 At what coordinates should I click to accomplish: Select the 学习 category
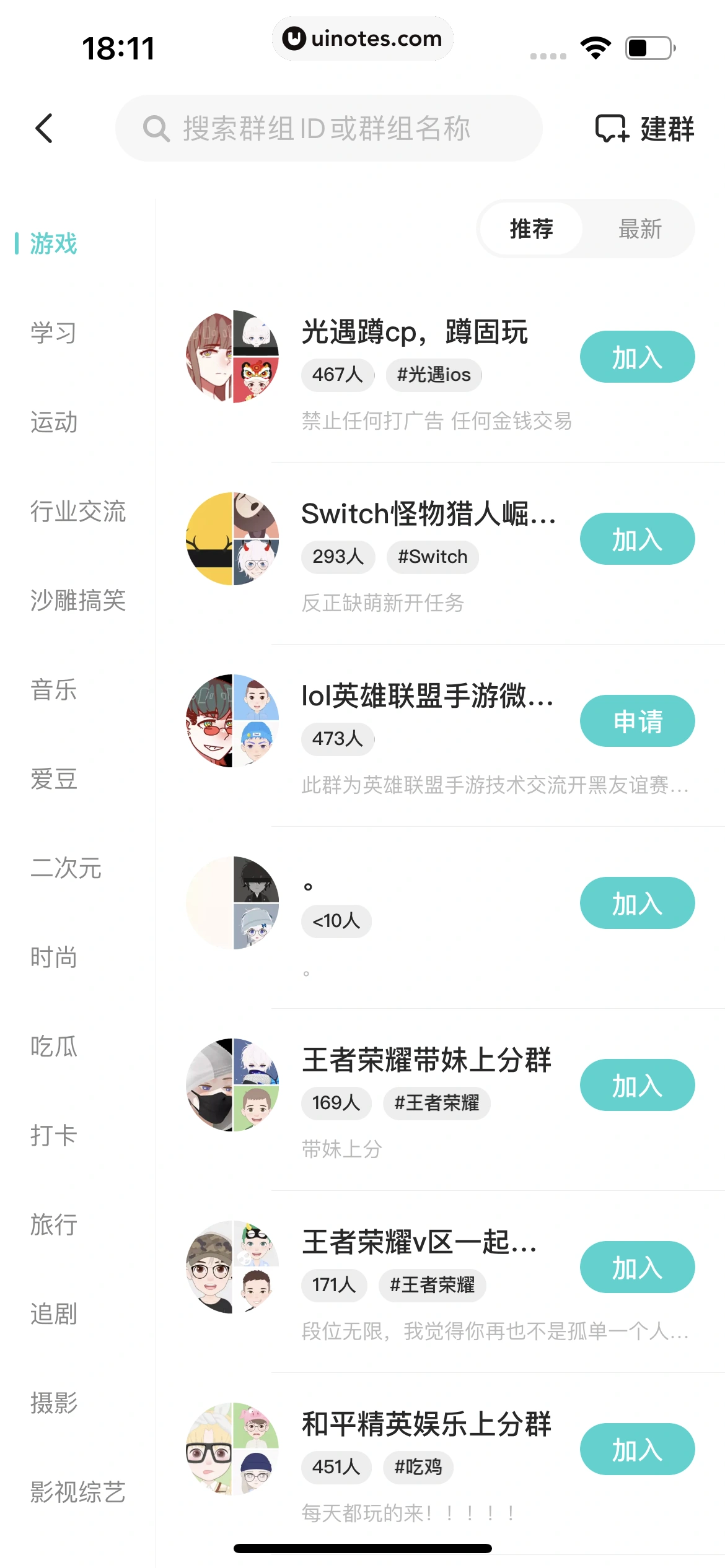click(x=53, y=333)
